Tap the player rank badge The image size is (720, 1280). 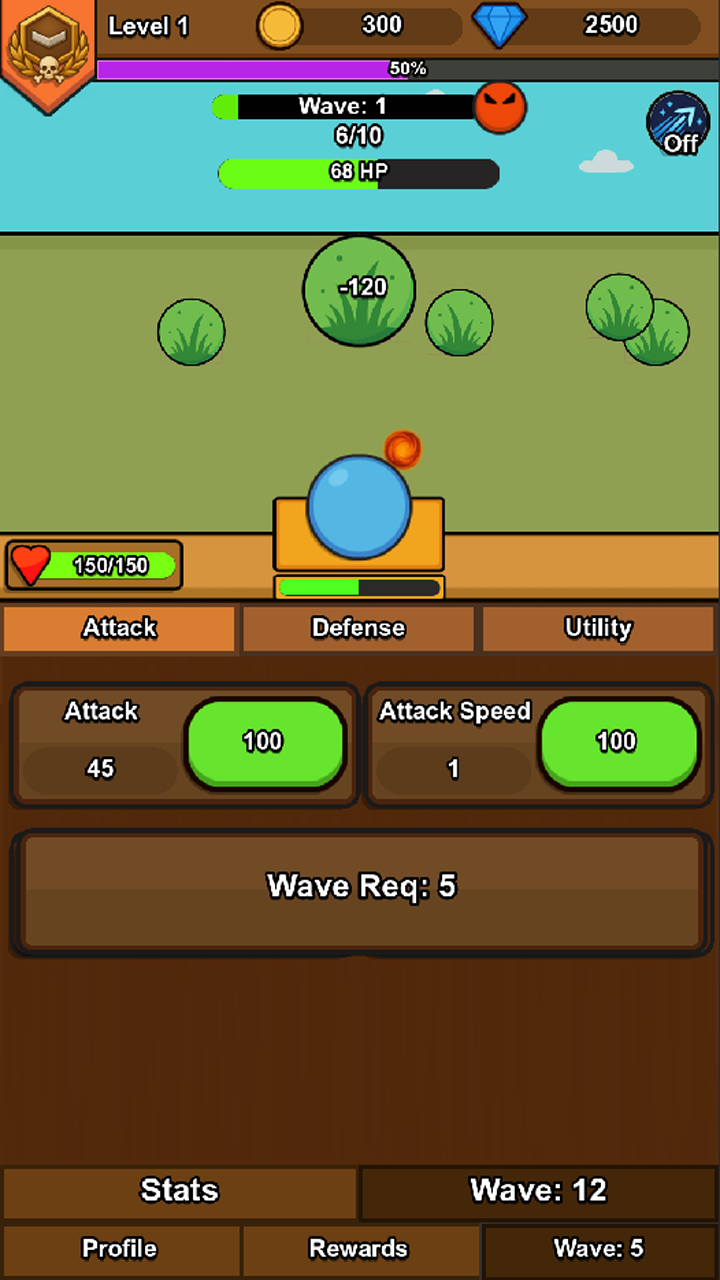click(x=47, y=50)
